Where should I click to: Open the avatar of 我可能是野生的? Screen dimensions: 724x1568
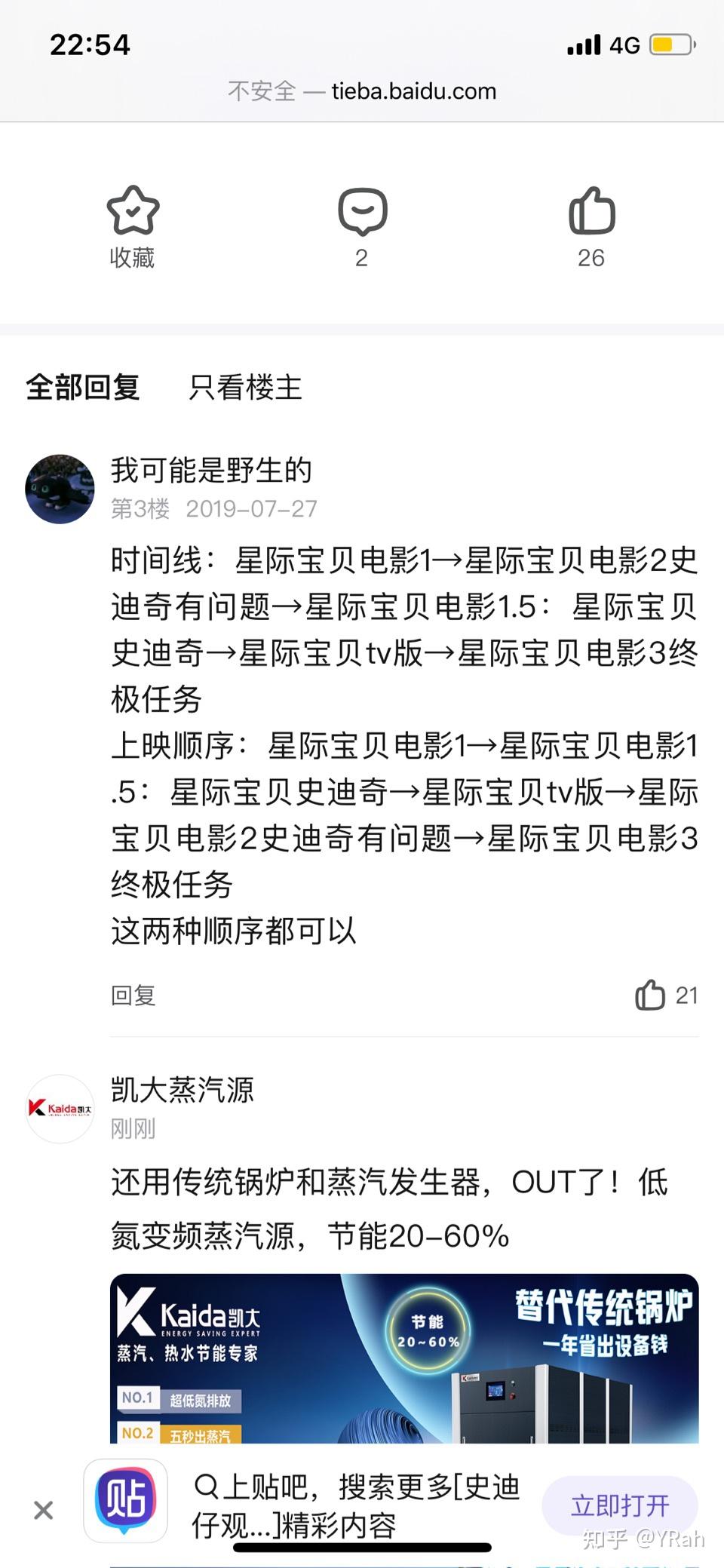pyautogui.click(x=60, y=489)
